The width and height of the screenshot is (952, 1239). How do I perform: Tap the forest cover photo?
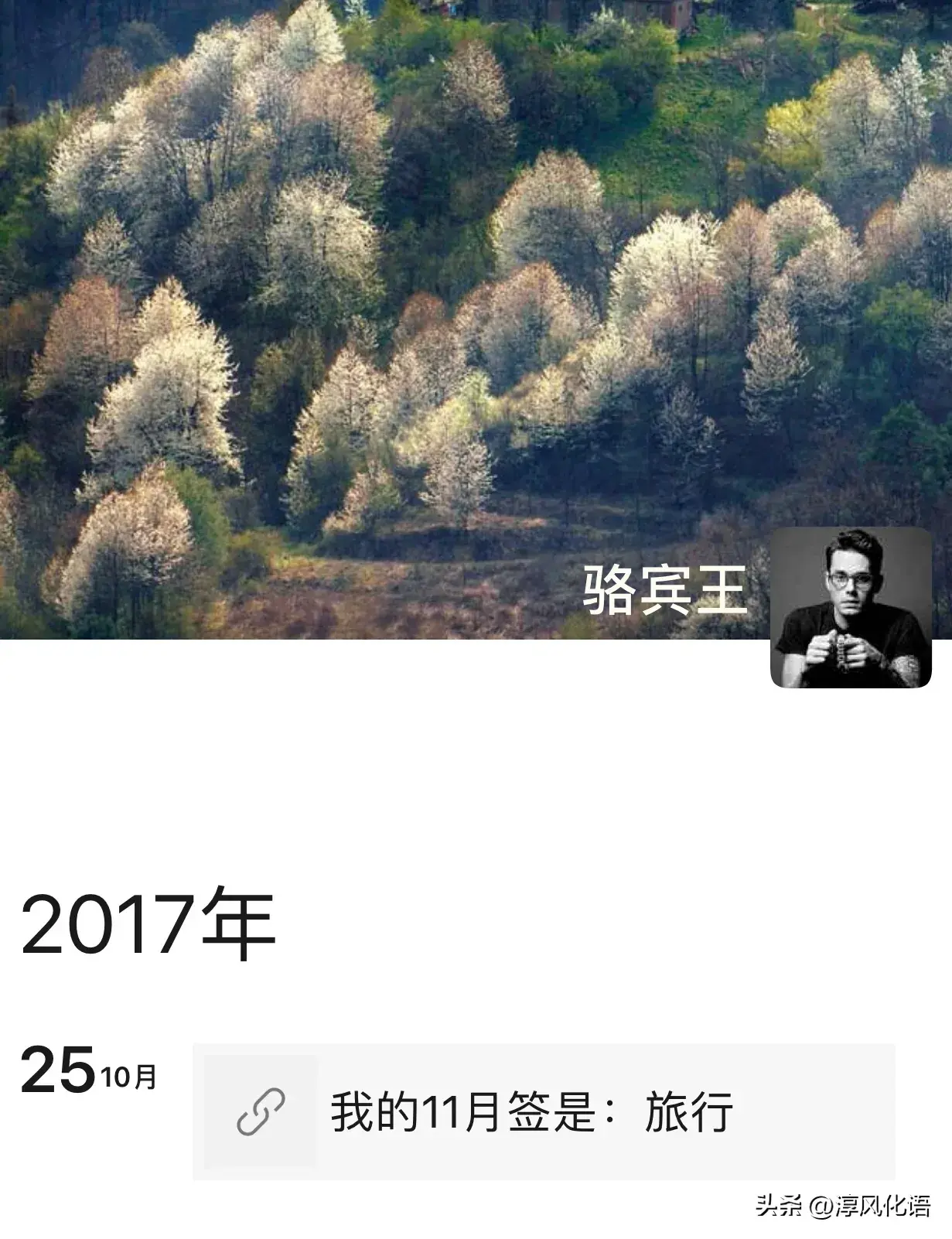click(x=387, y=309)
